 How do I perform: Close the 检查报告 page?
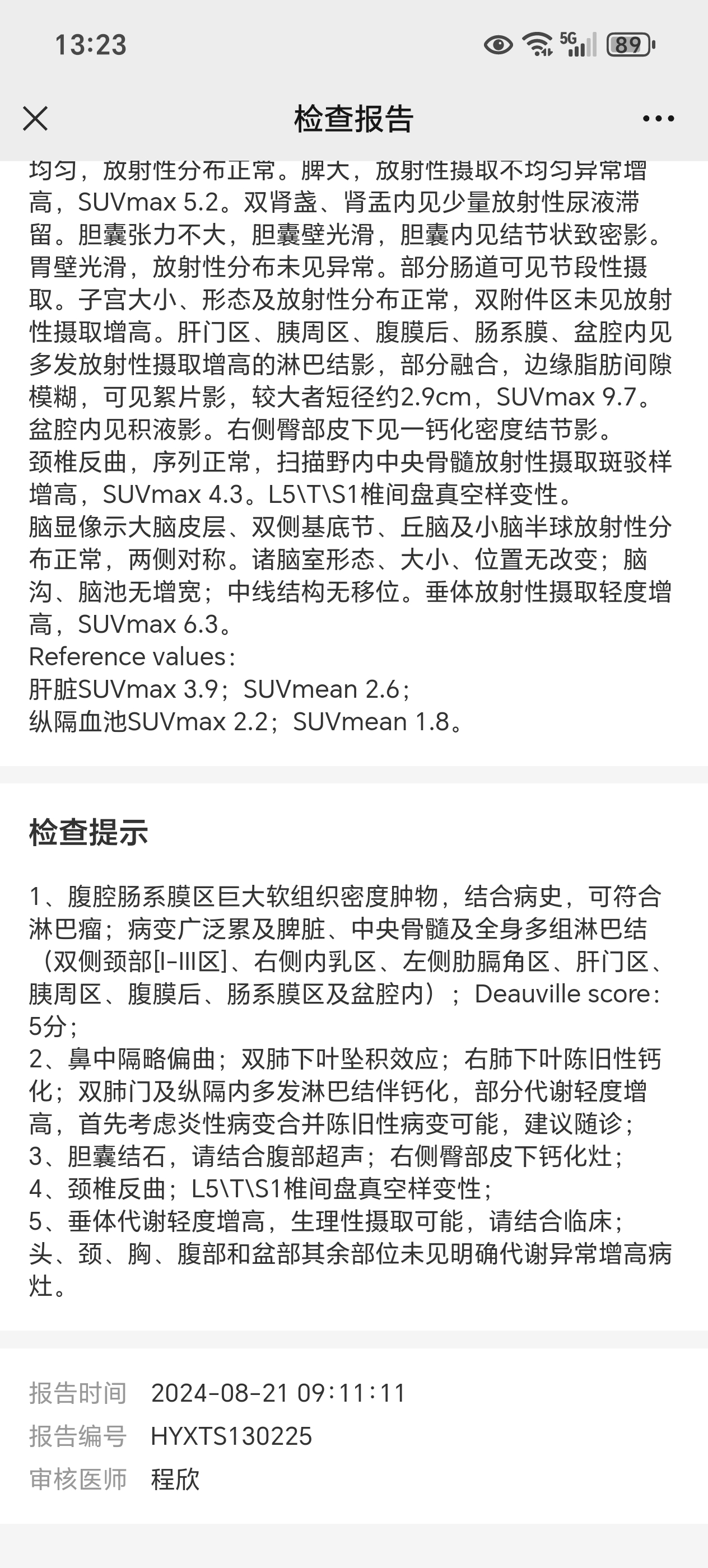(x=35, y=119)
